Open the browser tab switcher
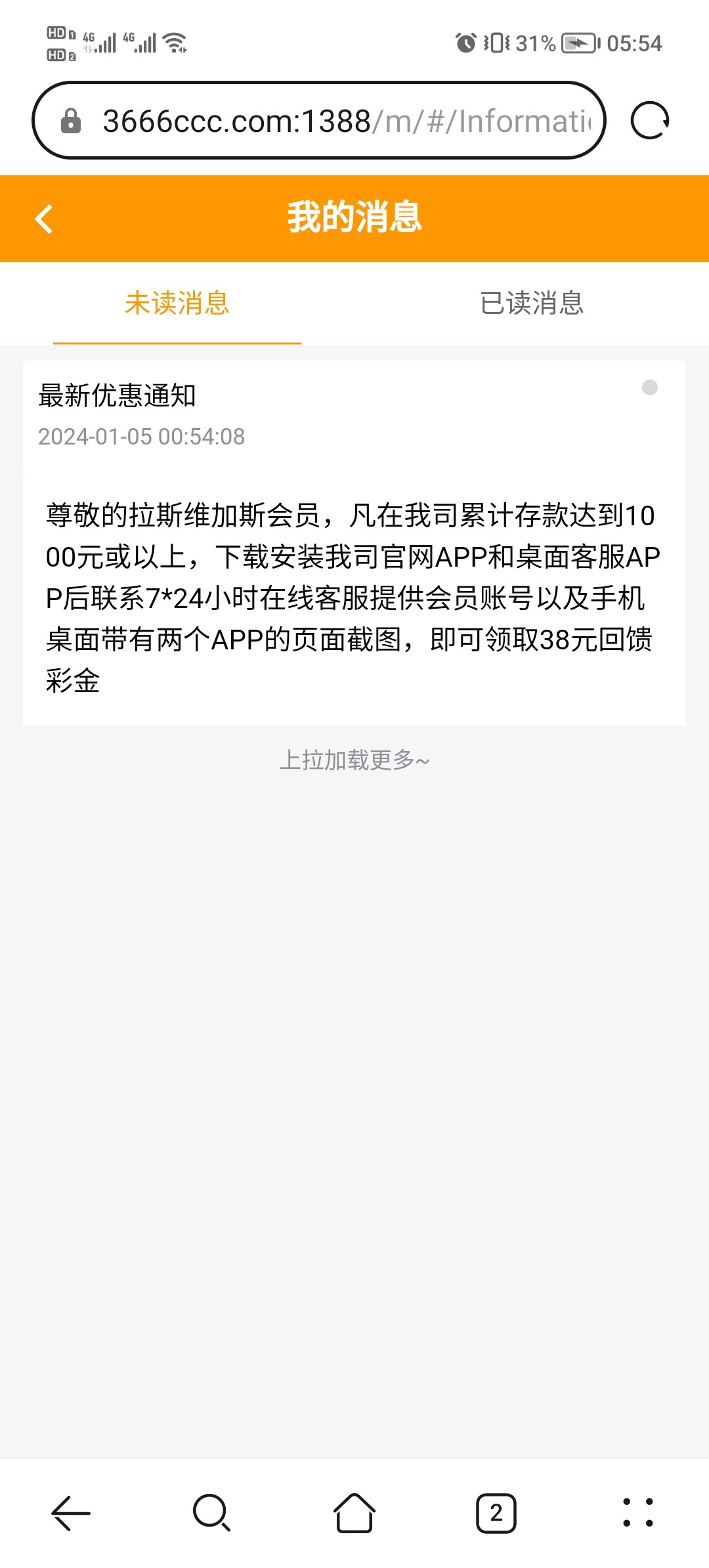 [496, 1513]
